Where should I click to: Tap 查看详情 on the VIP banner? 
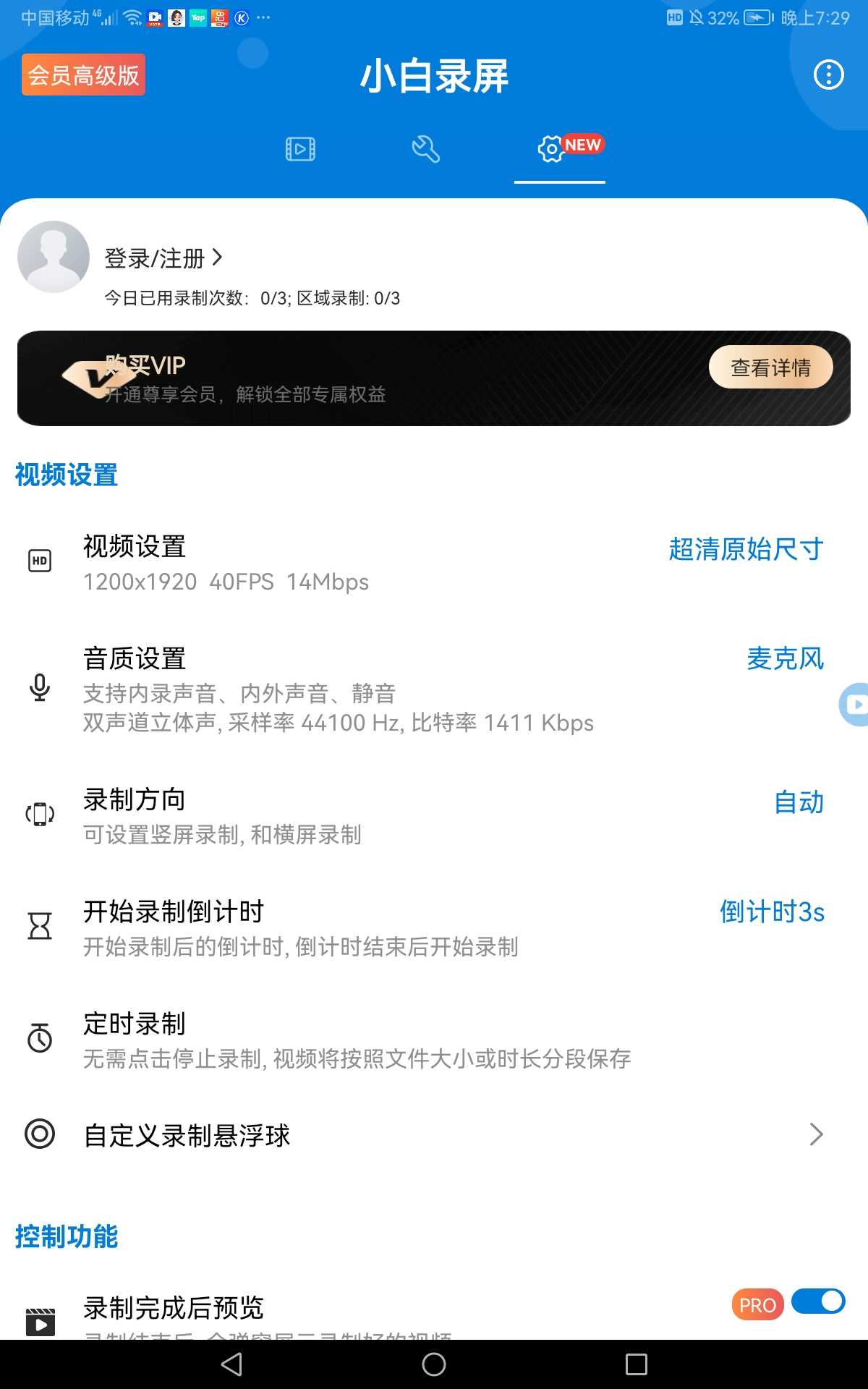click(x=770, y=368)
